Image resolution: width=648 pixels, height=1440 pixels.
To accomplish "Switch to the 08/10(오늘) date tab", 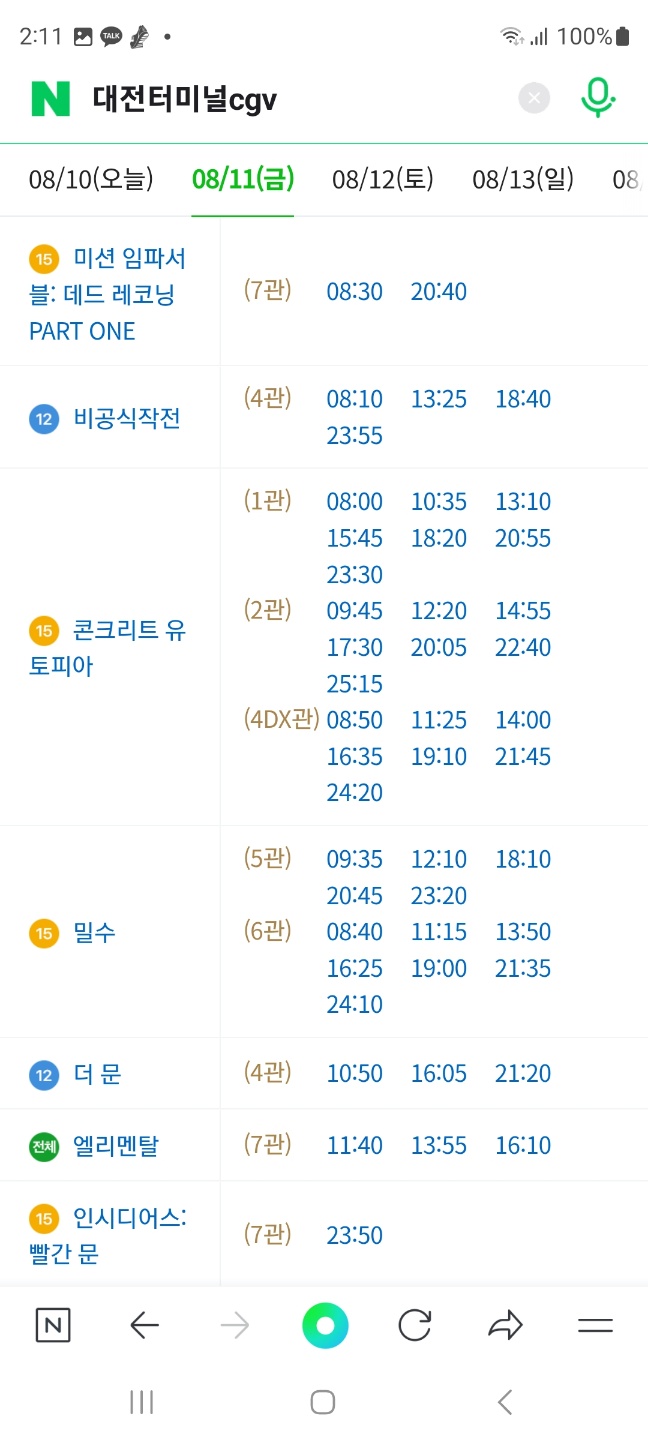I will point(91,180).
